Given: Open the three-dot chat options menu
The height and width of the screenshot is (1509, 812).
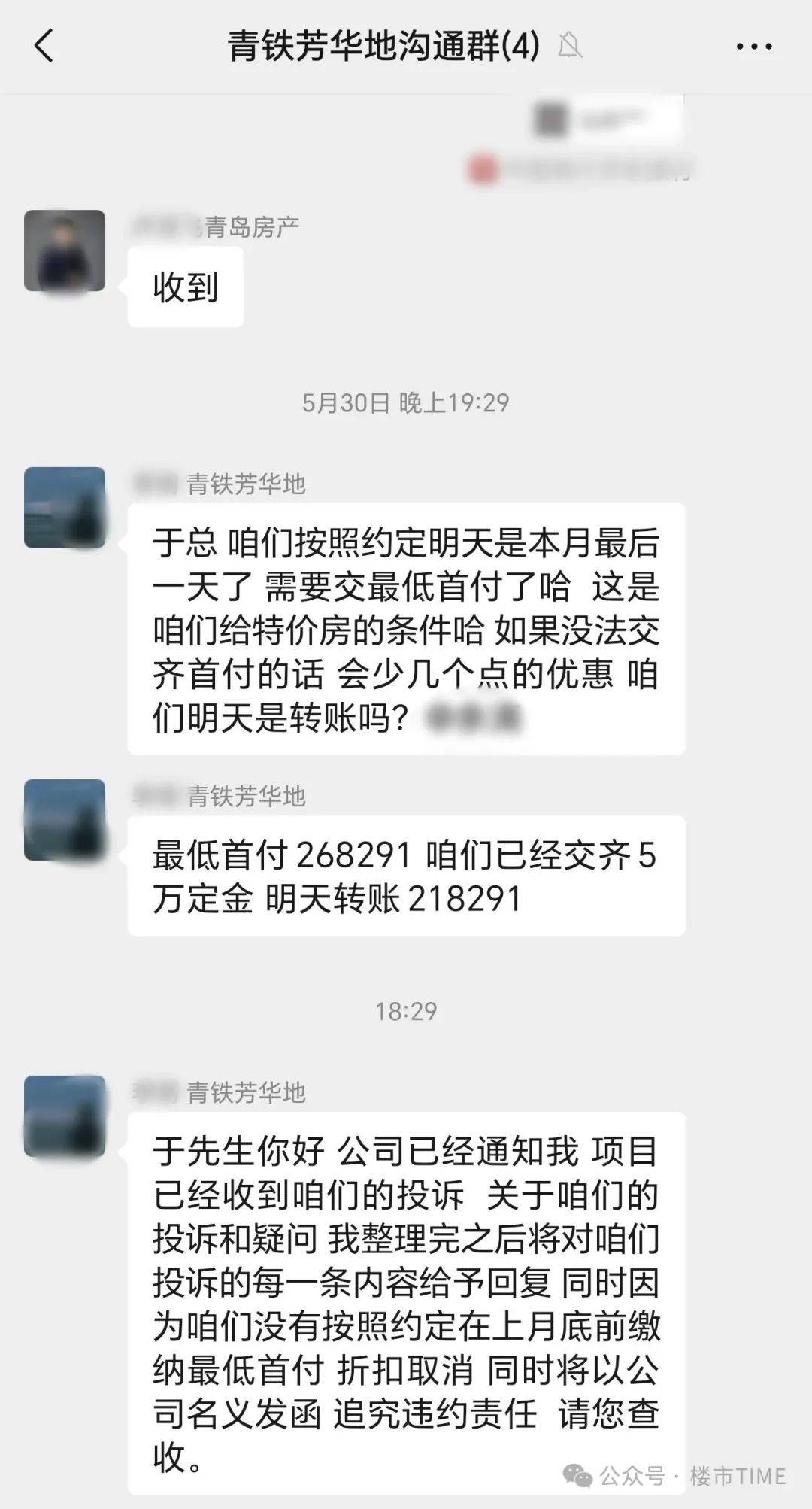Looking at the screenshot, I should (x=754, y=47).
